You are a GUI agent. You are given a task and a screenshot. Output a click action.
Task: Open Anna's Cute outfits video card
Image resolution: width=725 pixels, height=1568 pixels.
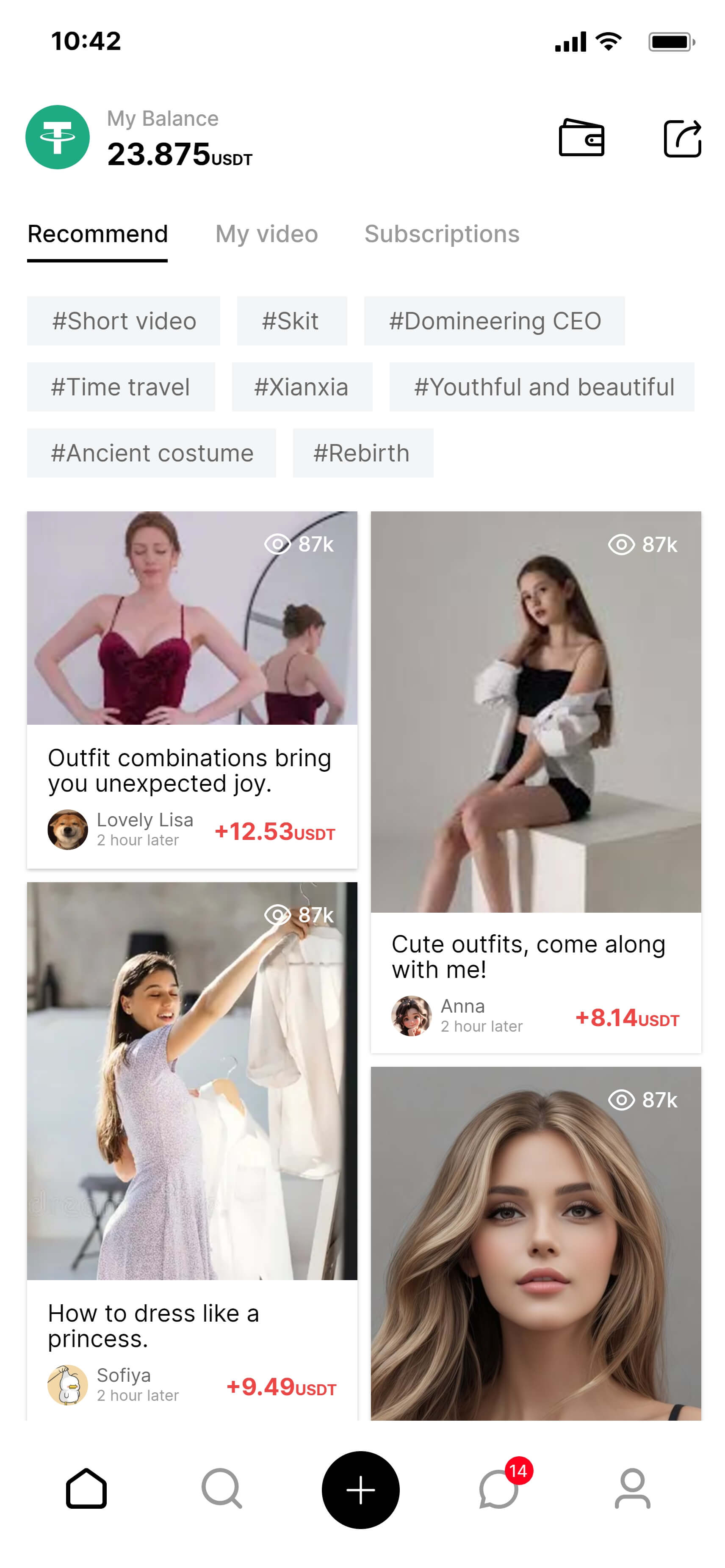click(x=535, y=761)
